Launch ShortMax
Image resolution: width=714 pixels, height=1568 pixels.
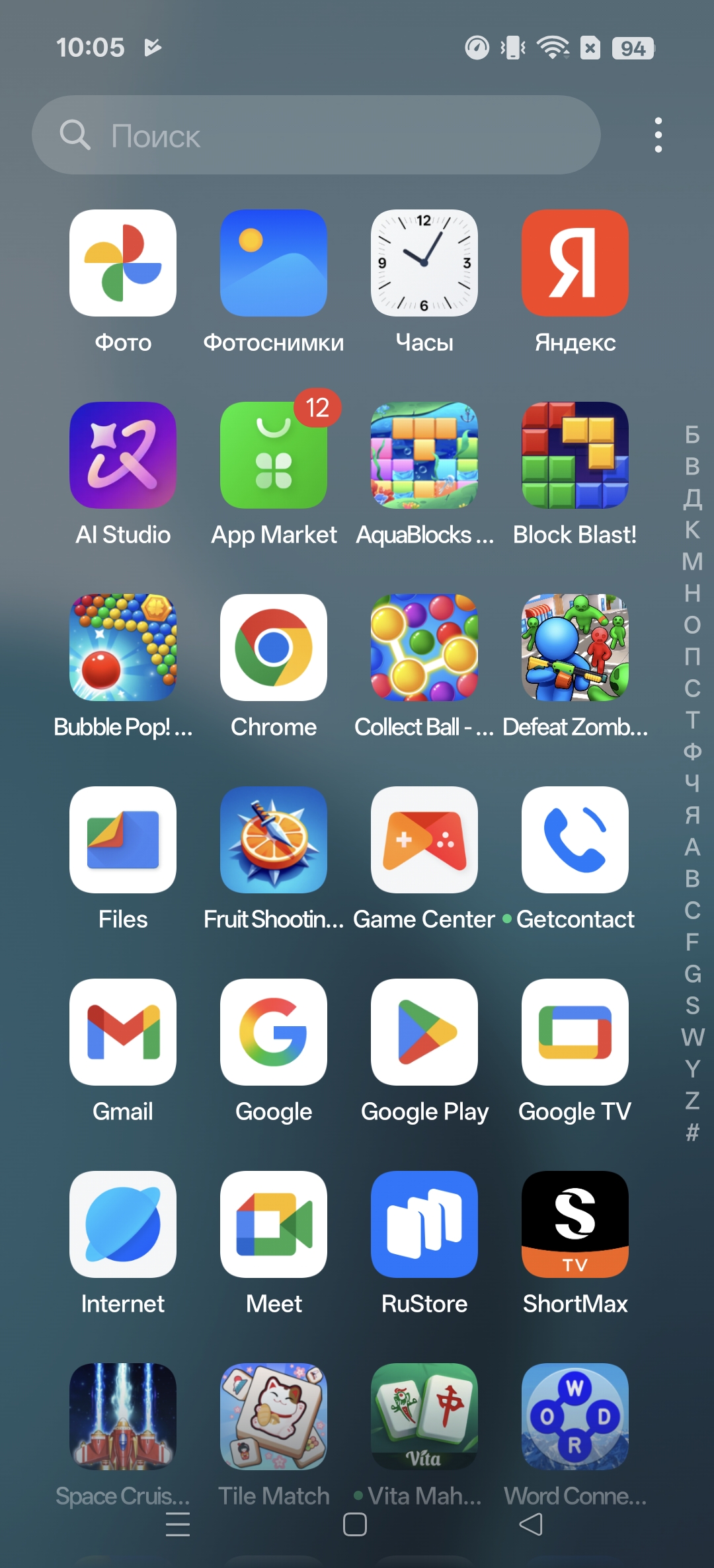point(575,1224)
